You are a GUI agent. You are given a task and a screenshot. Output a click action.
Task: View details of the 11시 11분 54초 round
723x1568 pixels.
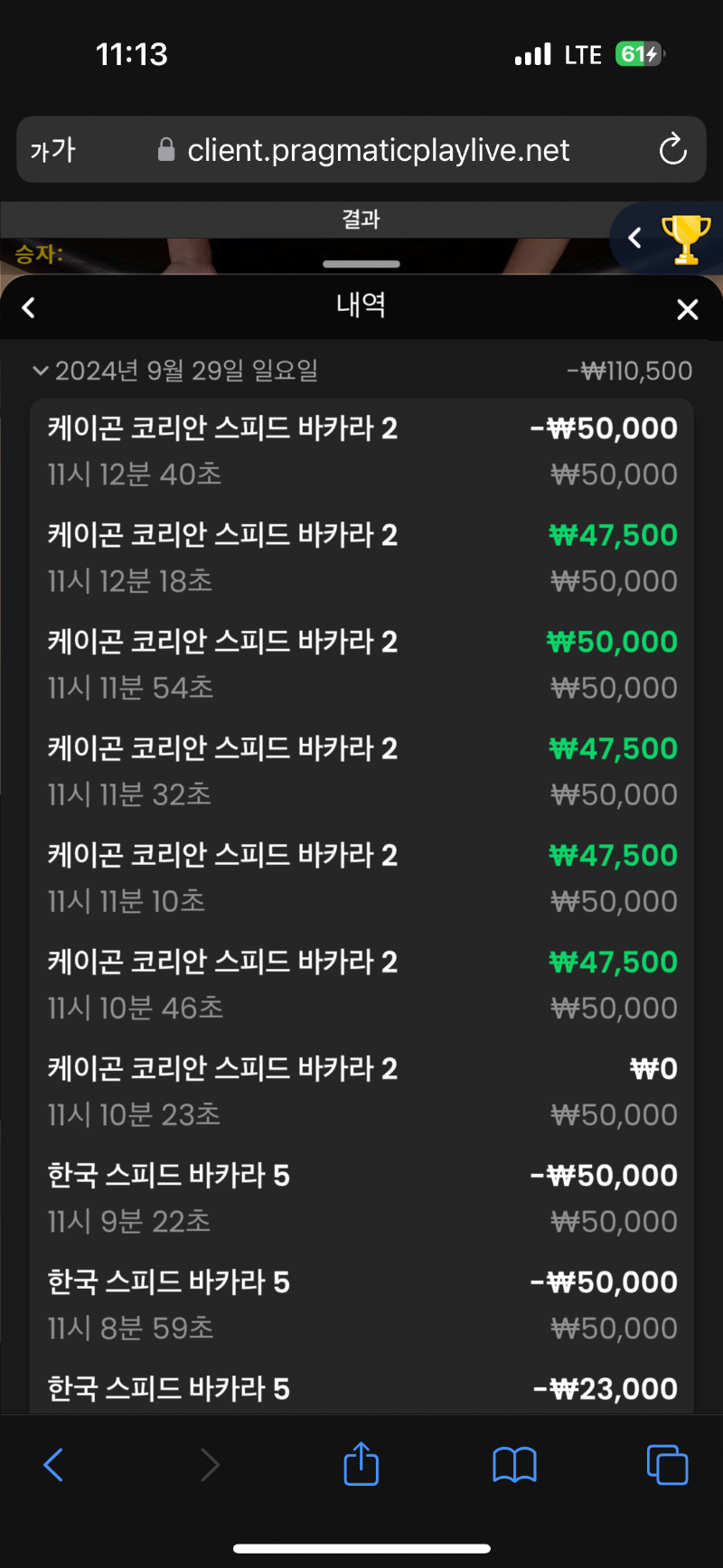(x=361, y=664)
